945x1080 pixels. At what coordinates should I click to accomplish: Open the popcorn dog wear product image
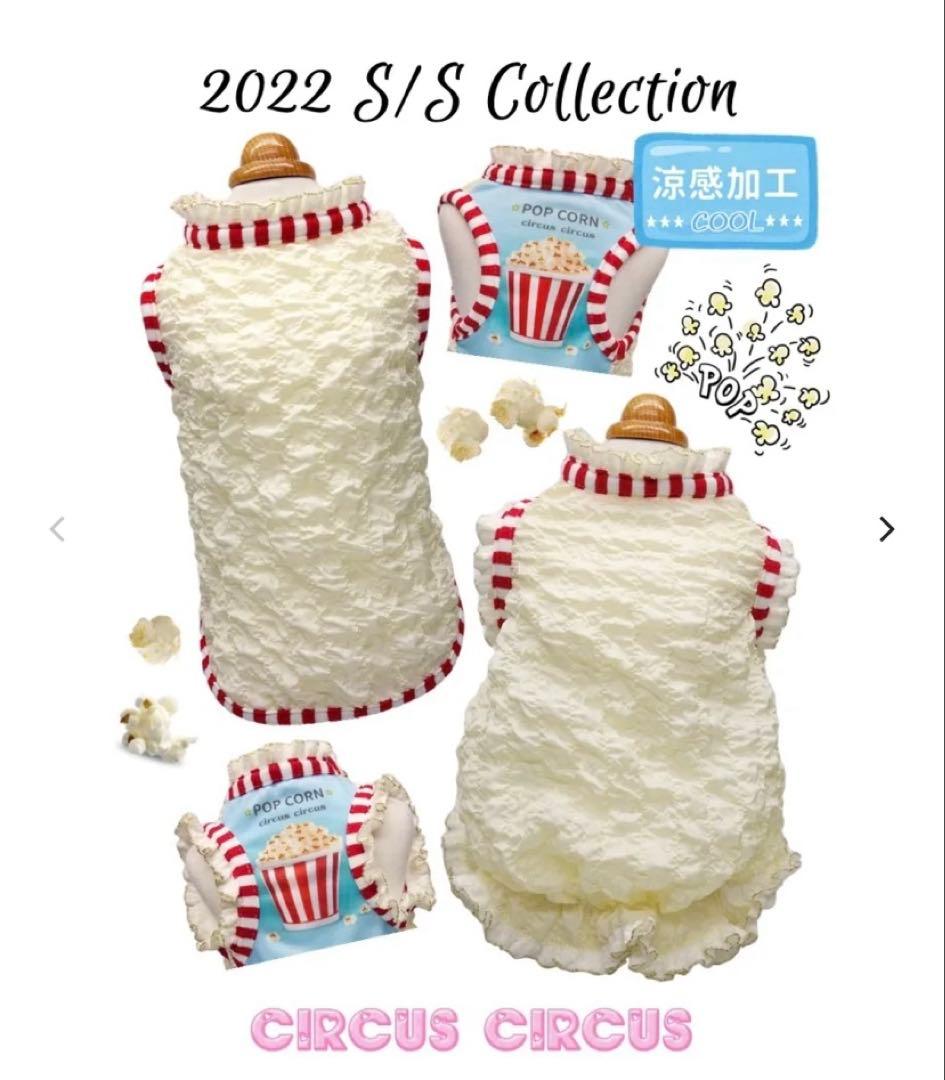[x=472, y=560]
